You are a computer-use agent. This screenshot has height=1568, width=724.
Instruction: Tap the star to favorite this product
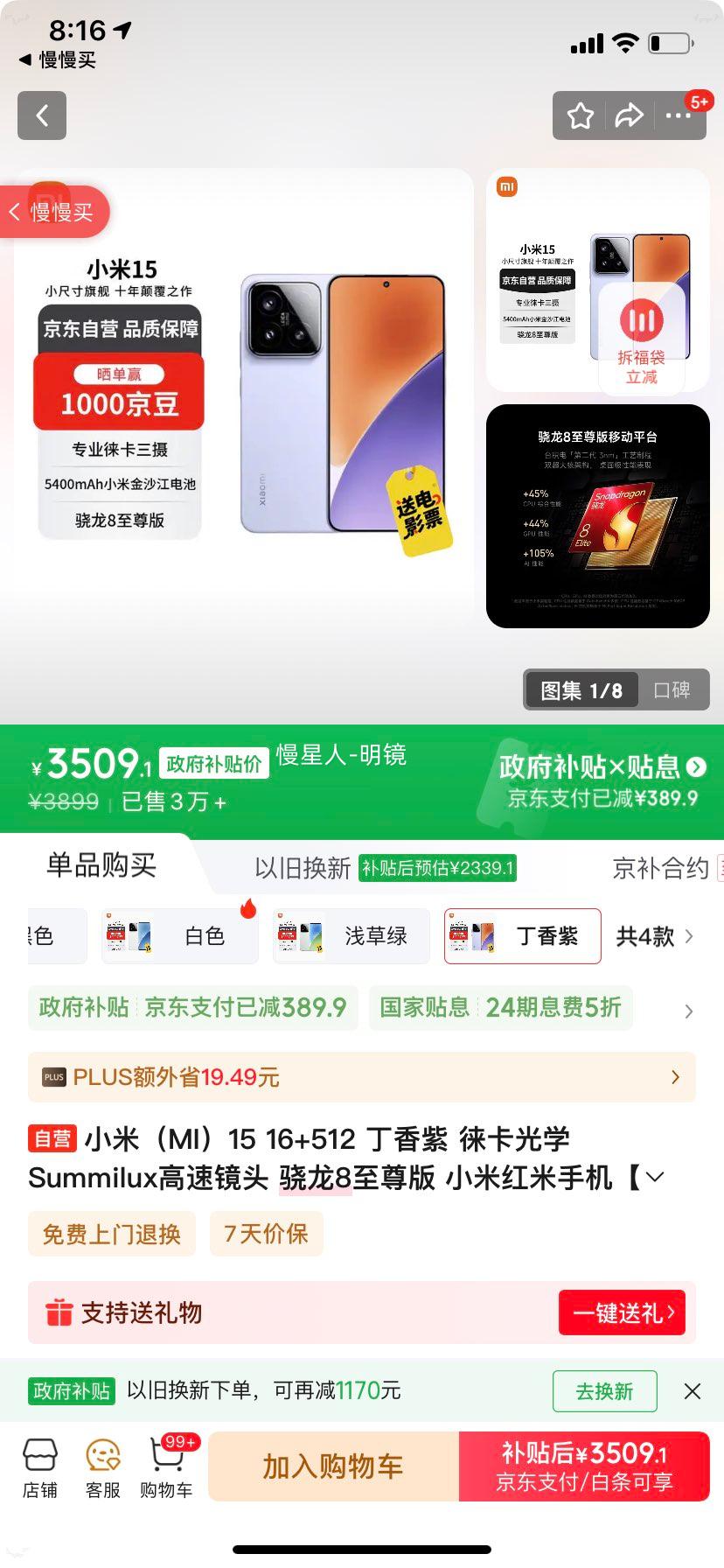579,115
